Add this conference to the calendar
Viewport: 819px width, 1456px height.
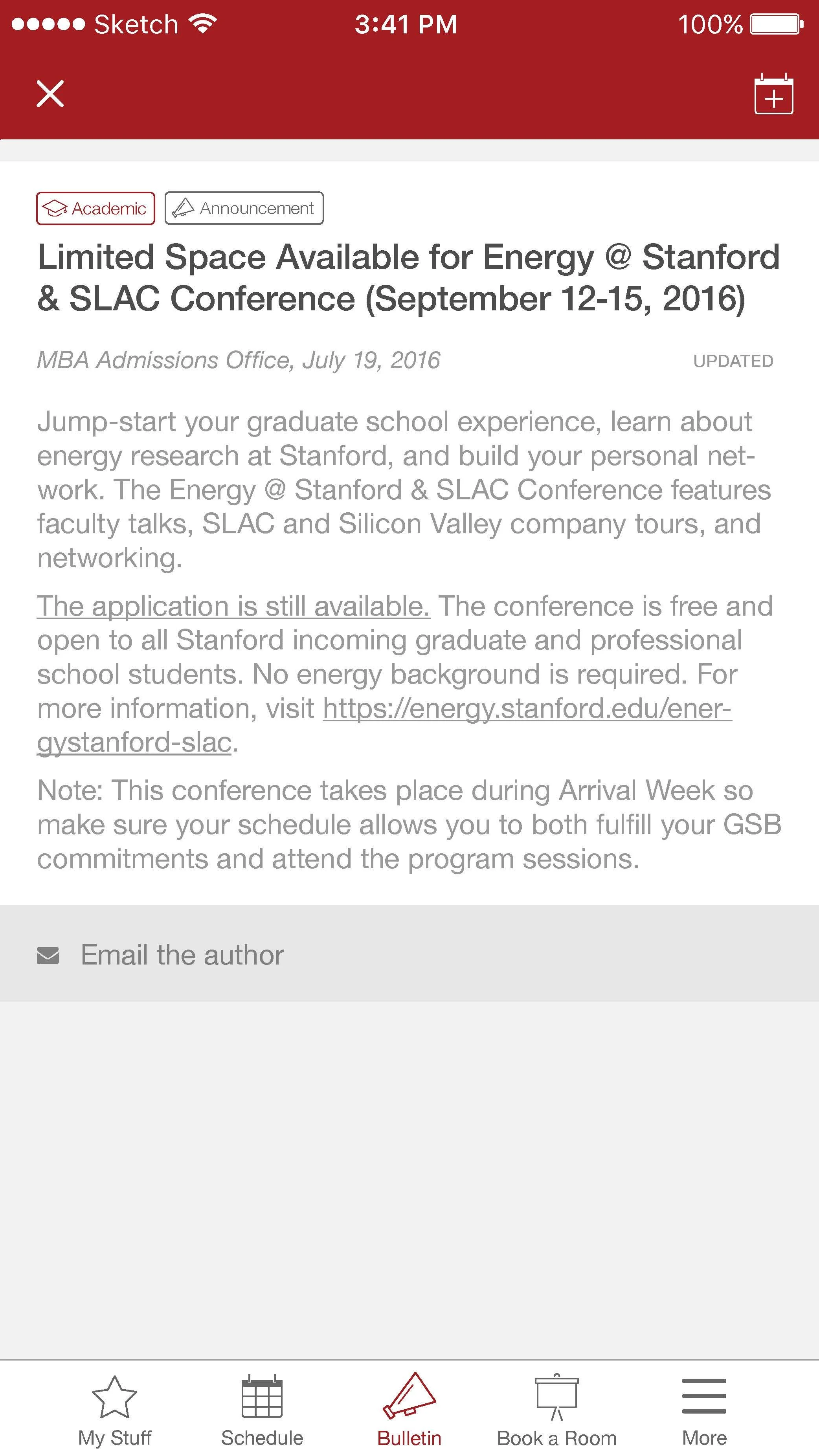[774, 94]
